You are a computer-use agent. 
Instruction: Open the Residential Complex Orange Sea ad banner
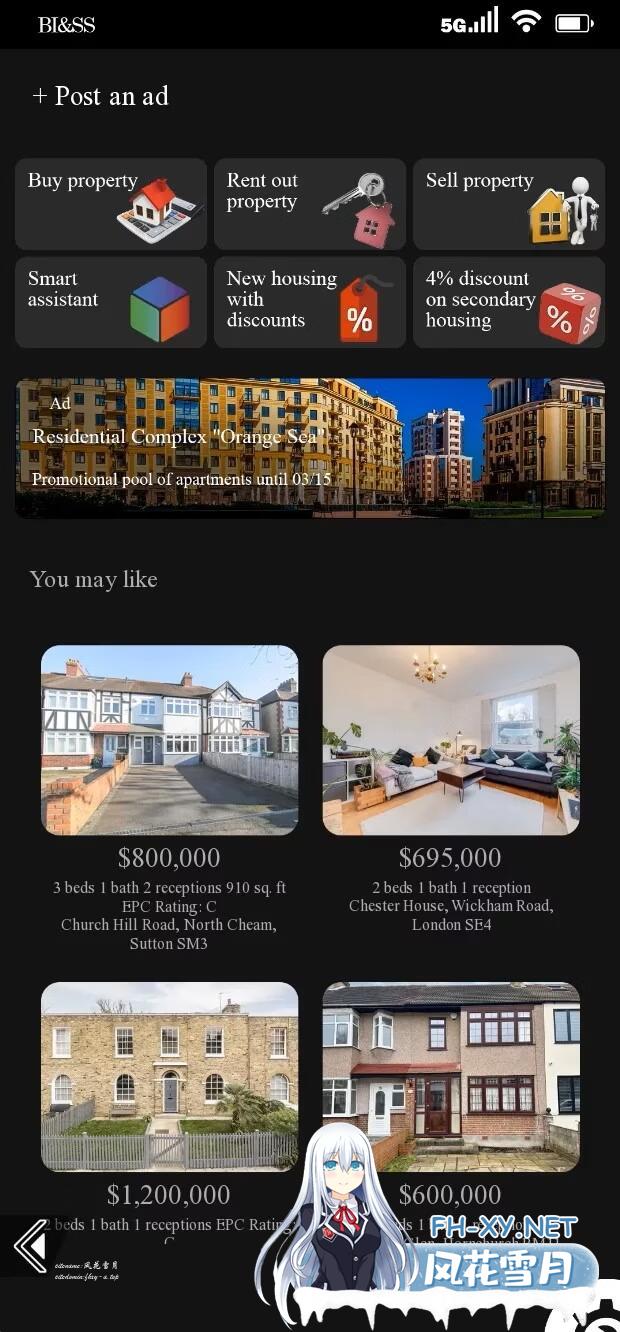[310, 448]
